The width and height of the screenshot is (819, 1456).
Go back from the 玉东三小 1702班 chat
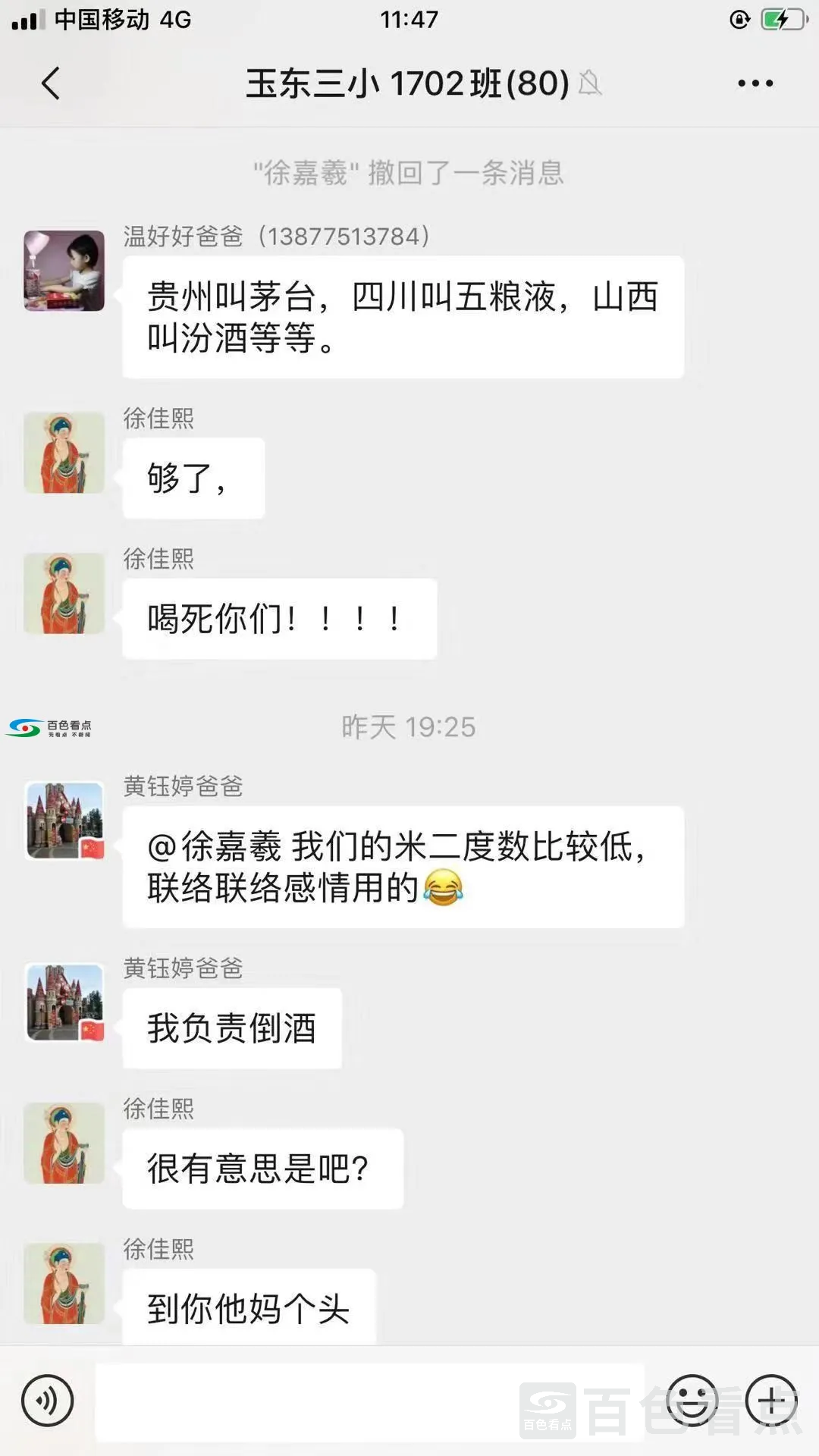[51, 83]
